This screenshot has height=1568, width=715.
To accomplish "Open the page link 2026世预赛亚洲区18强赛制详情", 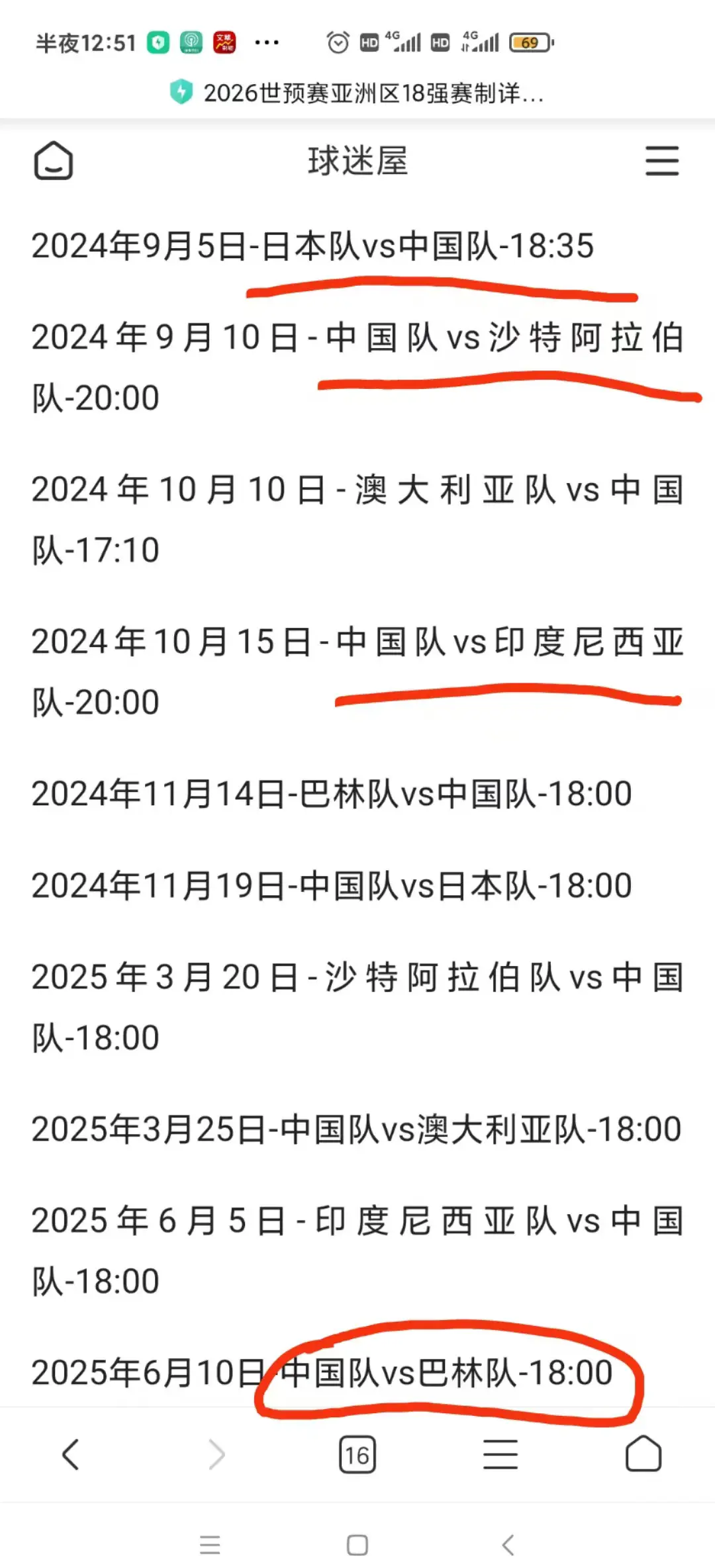I will pyautogui.click(x=373, y=95).
